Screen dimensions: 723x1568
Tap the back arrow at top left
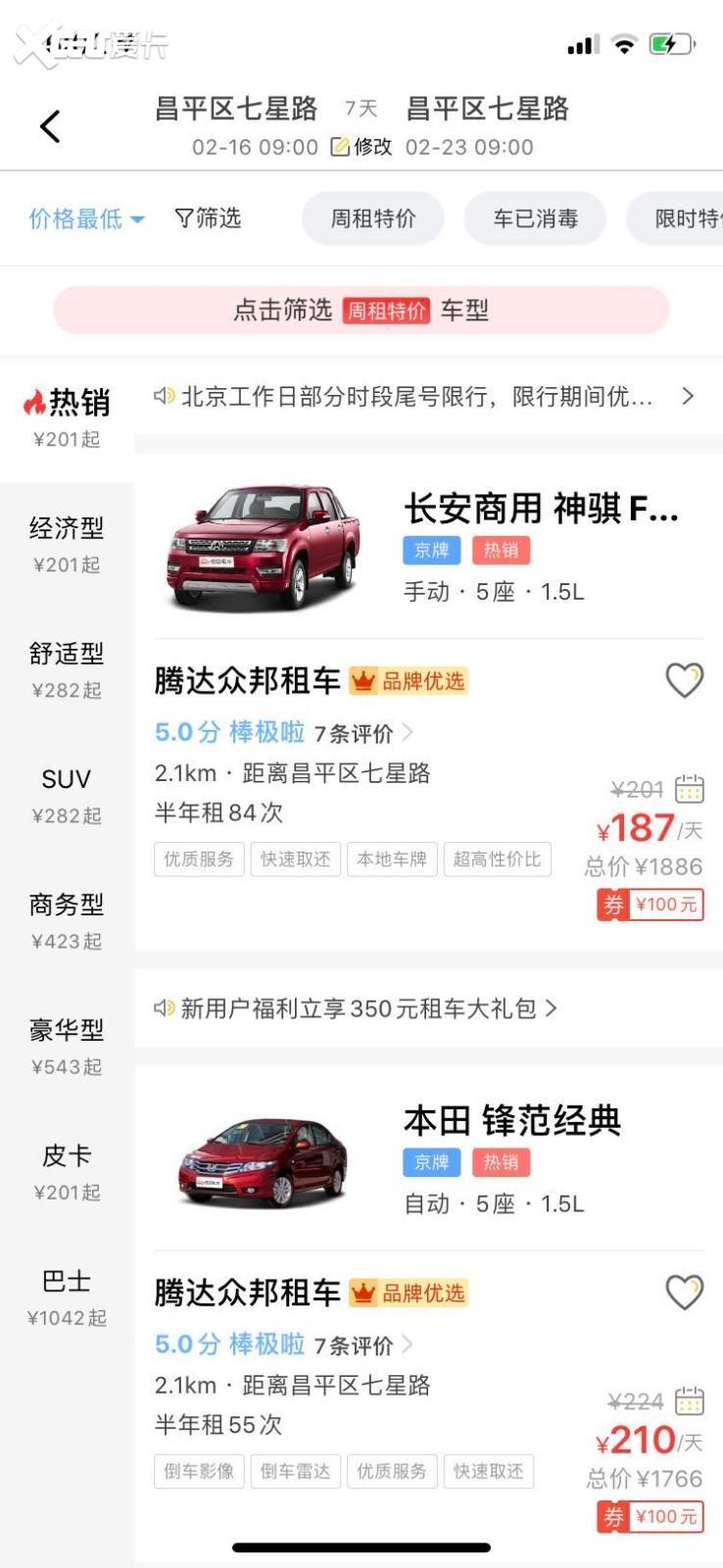pyautogui.click(x=49, y=126)
